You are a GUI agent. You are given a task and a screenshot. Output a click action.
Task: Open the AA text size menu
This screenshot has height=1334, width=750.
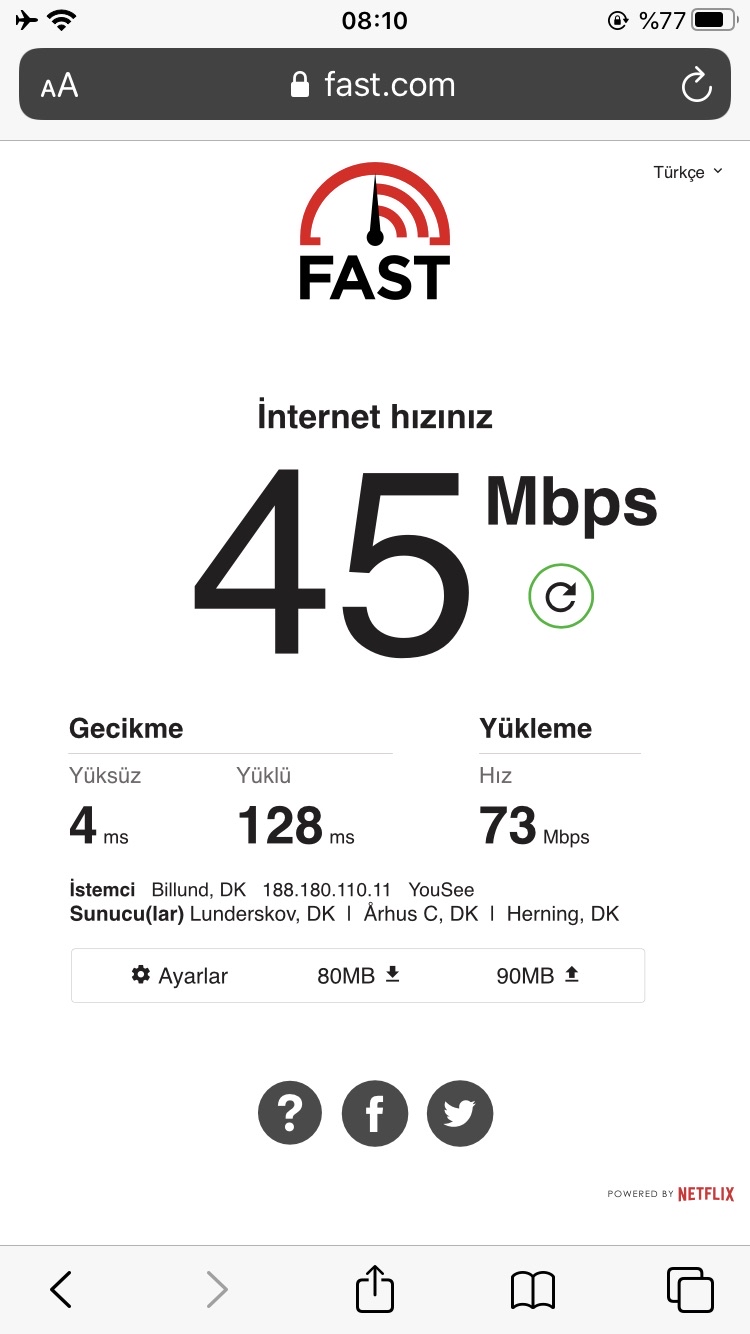coord(59,86)
